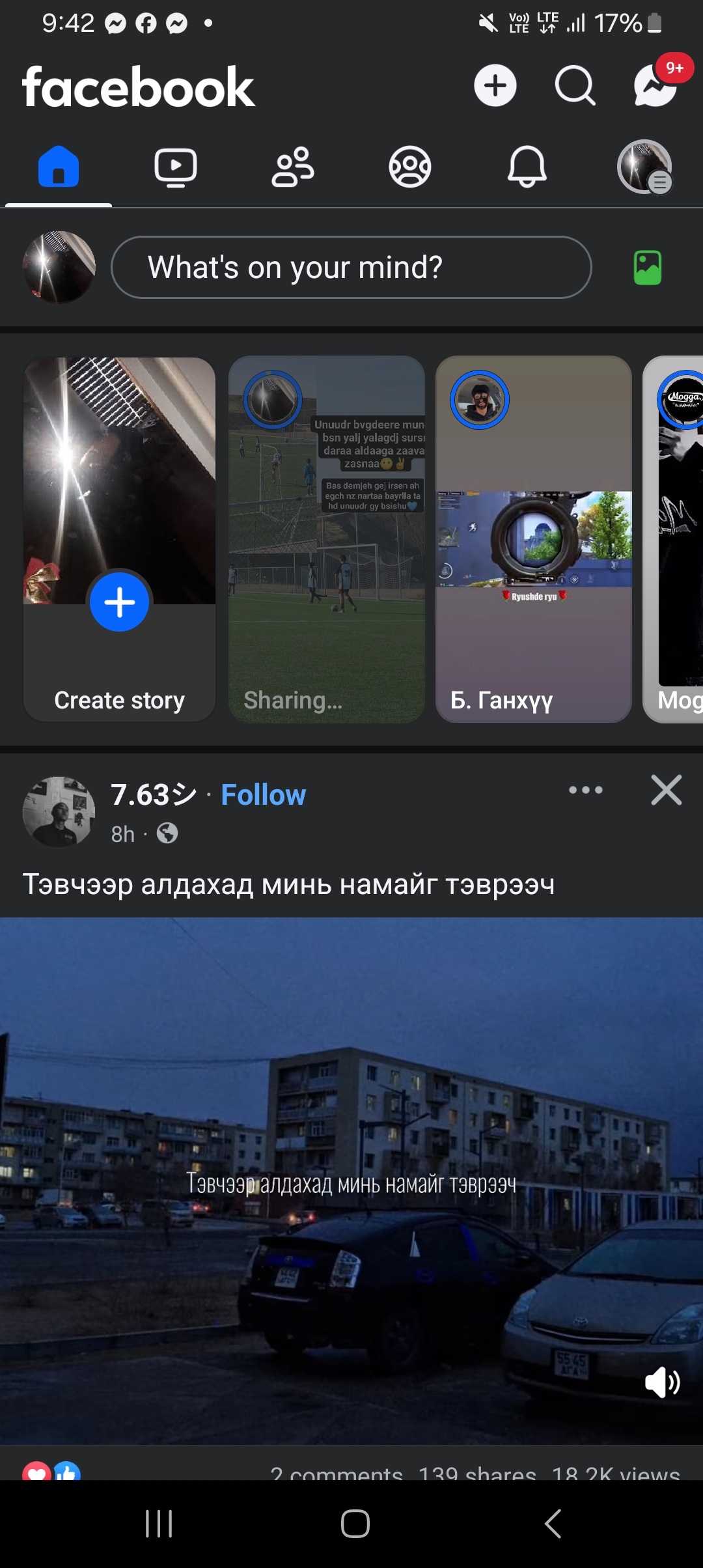
Task: Open Facebook search
Action: pos(575,85)
